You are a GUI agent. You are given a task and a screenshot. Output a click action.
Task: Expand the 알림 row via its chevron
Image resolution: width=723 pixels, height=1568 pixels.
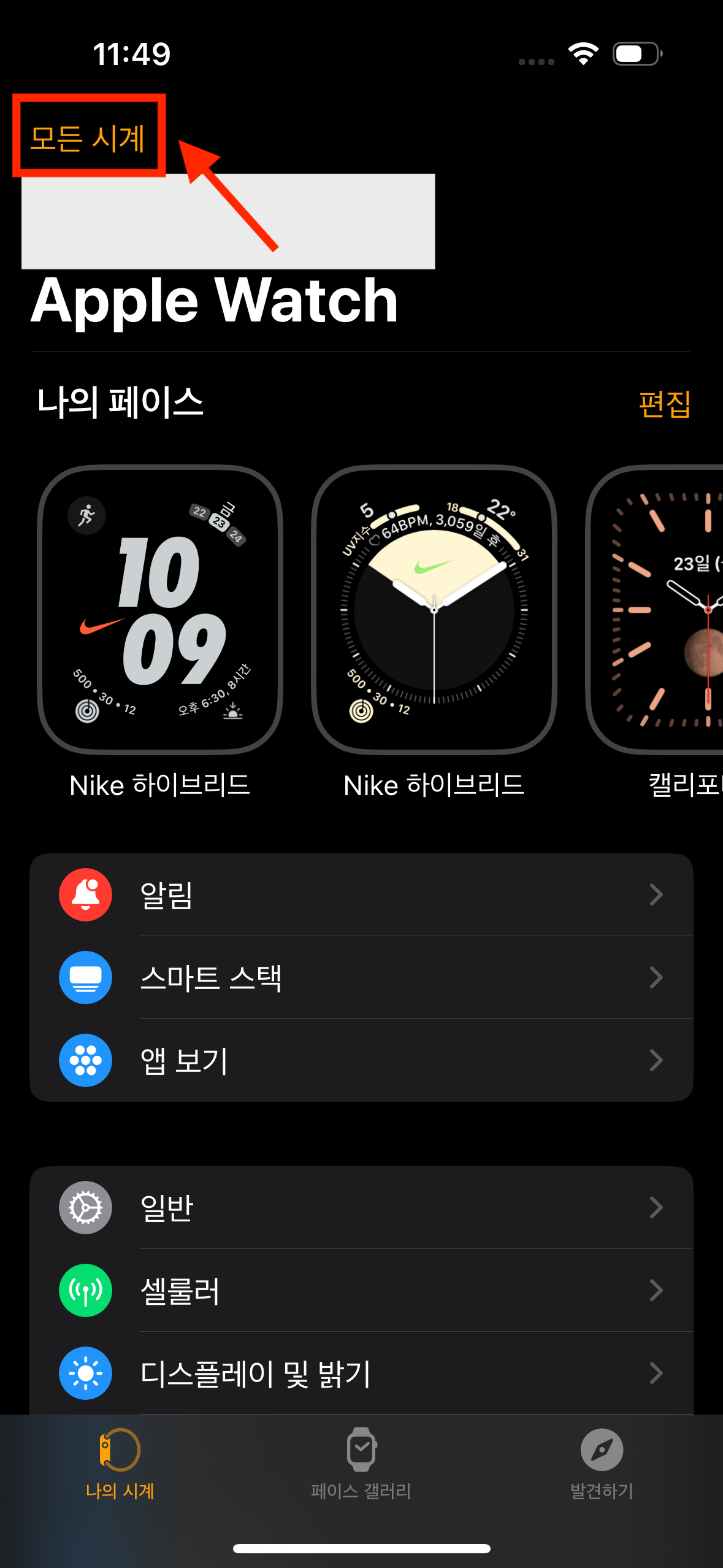point(657,895)
